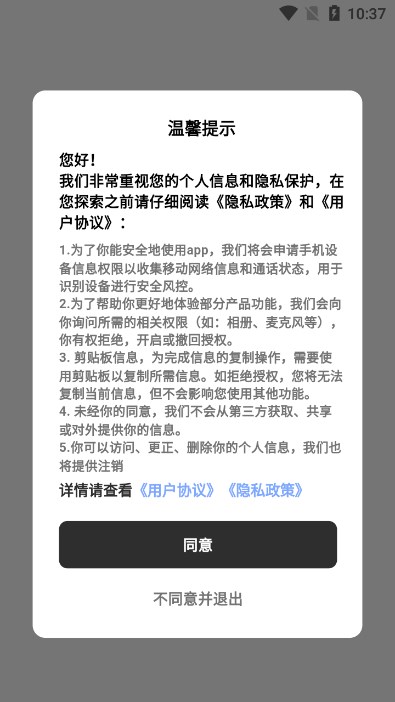Screen dimensions: 395x702
Task: Choose 不同意并退出 to decline and exit
Action: tap(198, 599)
